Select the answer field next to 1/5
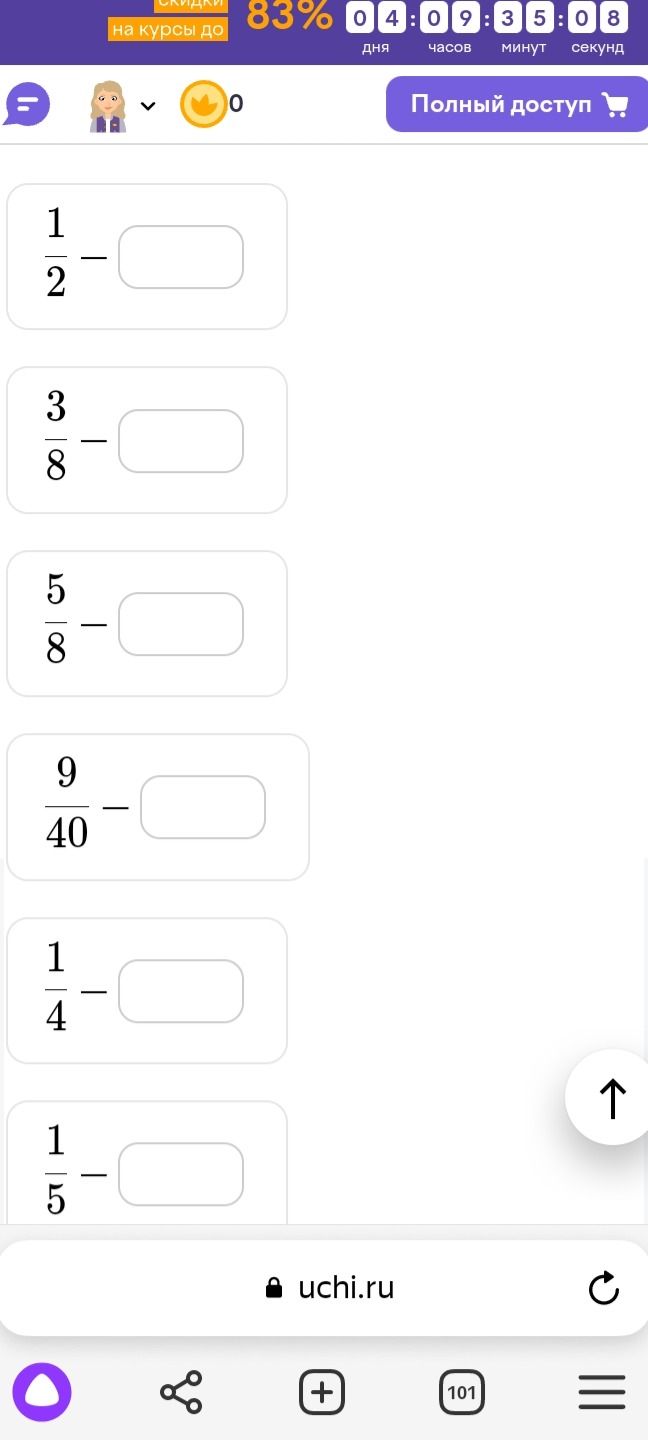 pyautogui.click(x=181, y=1174)
